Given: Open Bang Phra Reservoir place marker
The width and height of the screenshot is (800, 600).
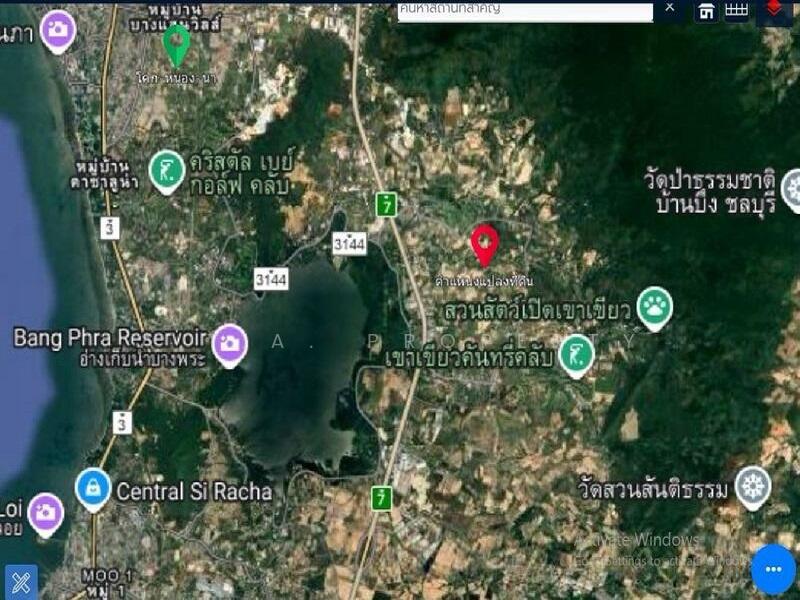Looking at the screenshot, I should [230, 343].
